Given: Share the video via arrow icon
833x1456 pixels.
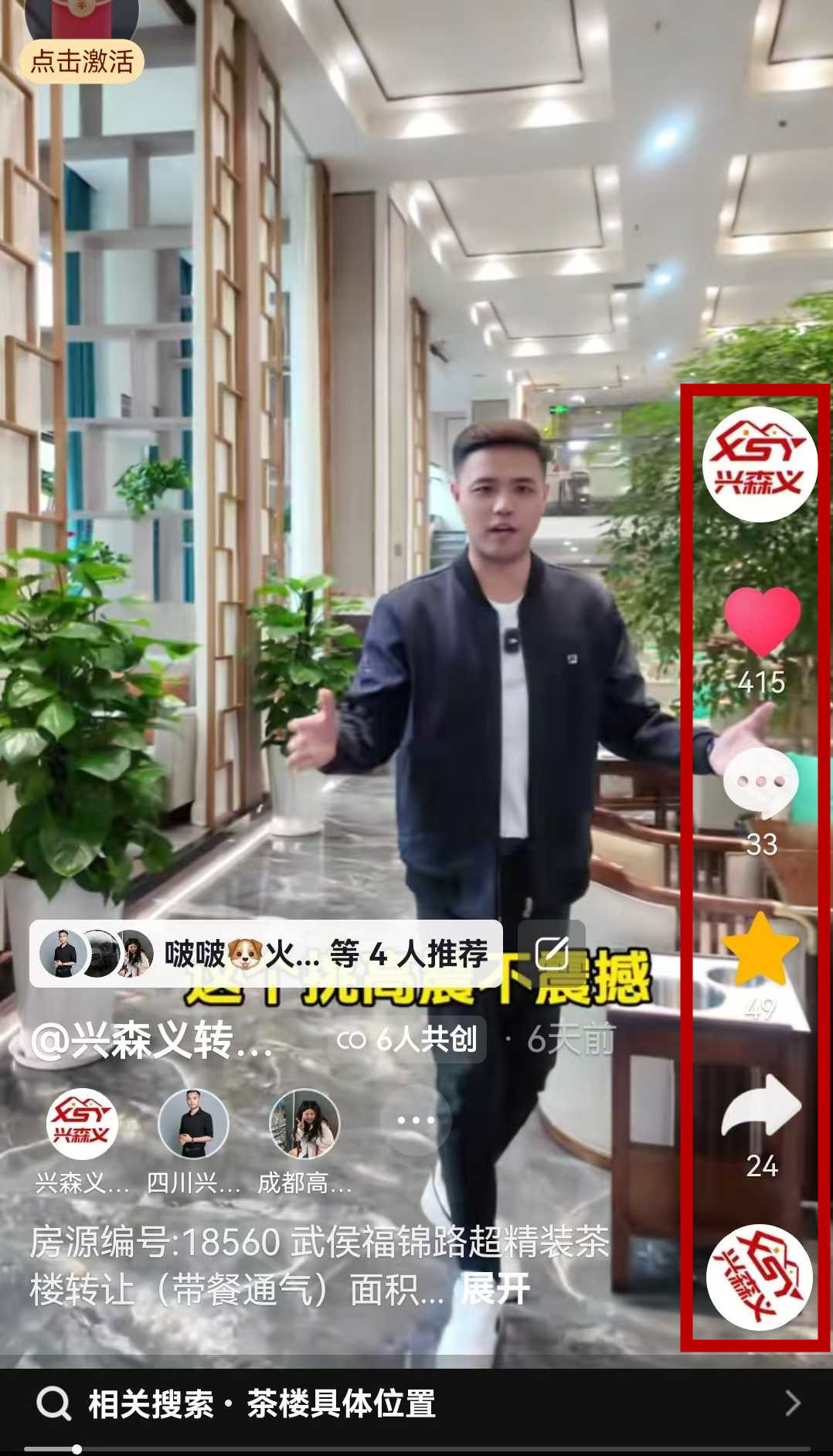Looking at the screenshot, I should (761, 1107).
